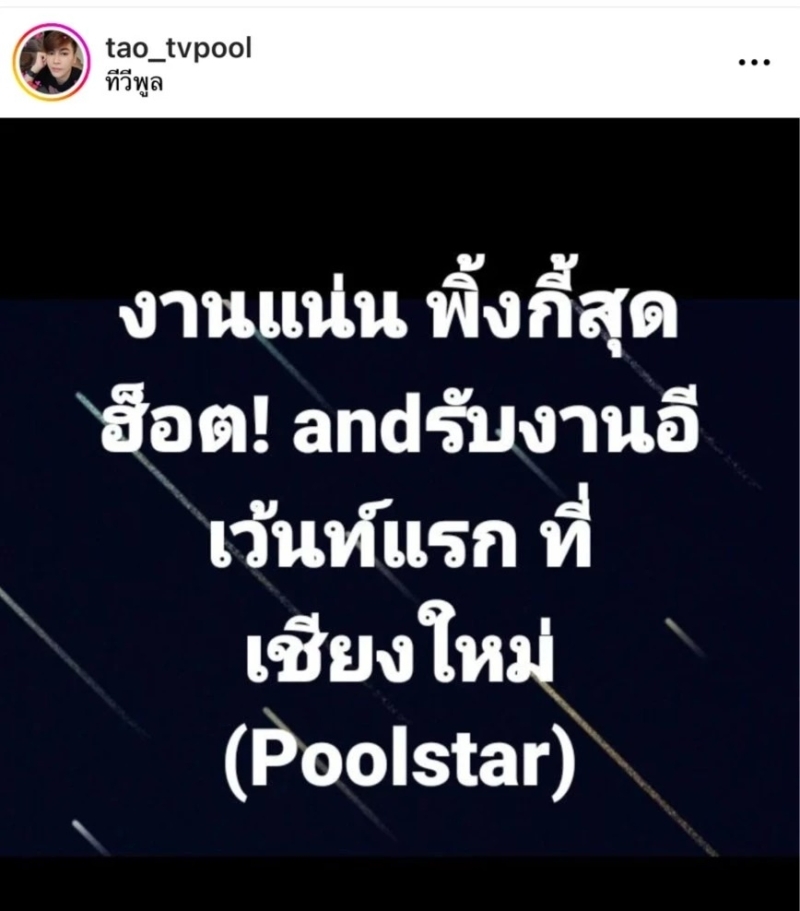
Task: Open the tao_tvpool username link
Action: point(176,47)
